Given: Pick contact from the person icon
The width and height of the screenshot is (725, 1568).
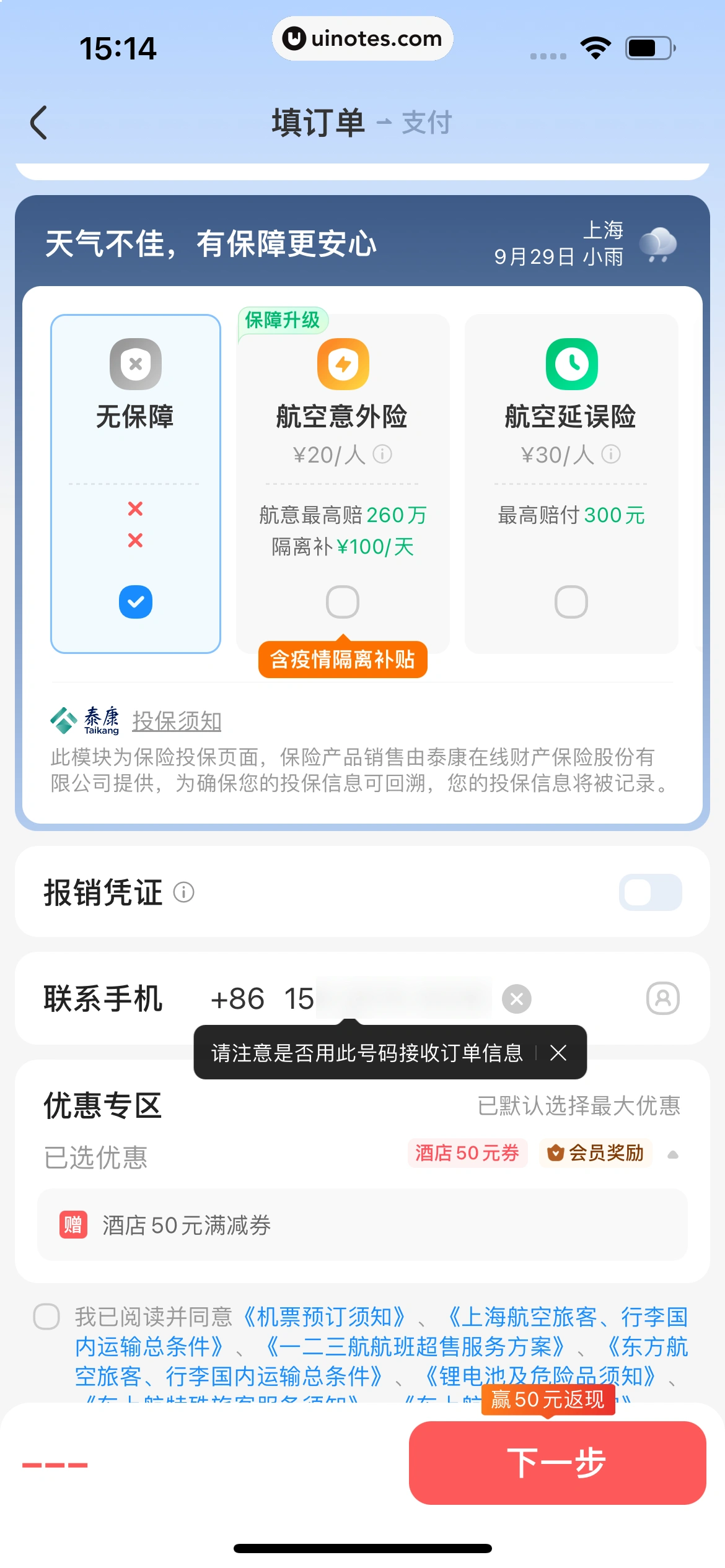Looking at the screenshot, I should pyautogui.click(x=662, y=998).
